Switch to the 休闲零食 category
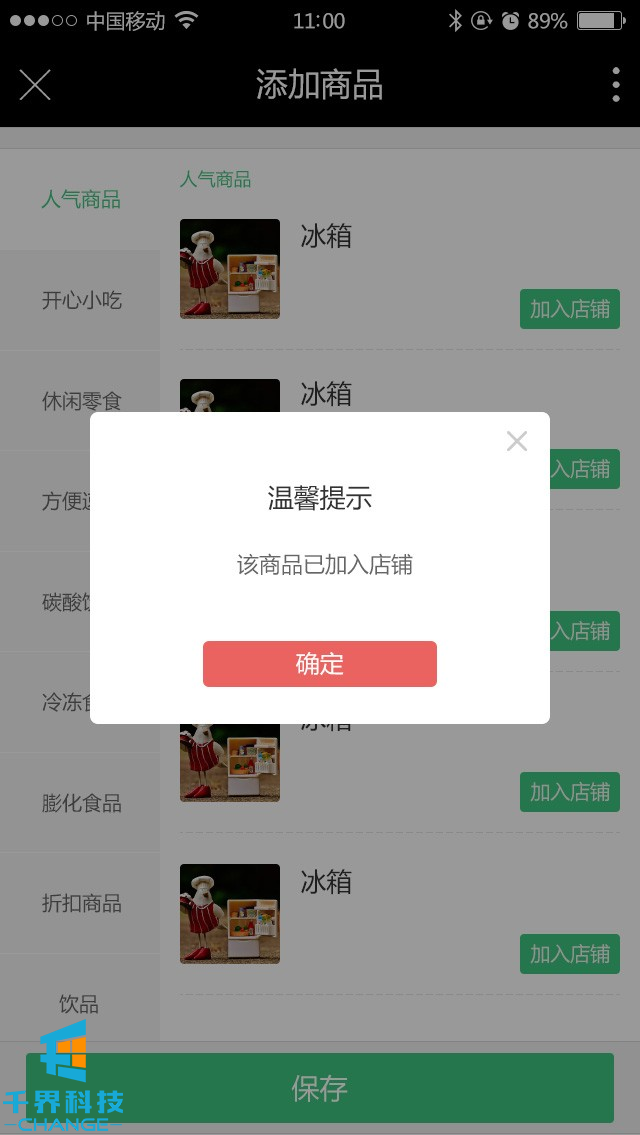This screenshot has height=1135, width=640. tap(80, 401)
